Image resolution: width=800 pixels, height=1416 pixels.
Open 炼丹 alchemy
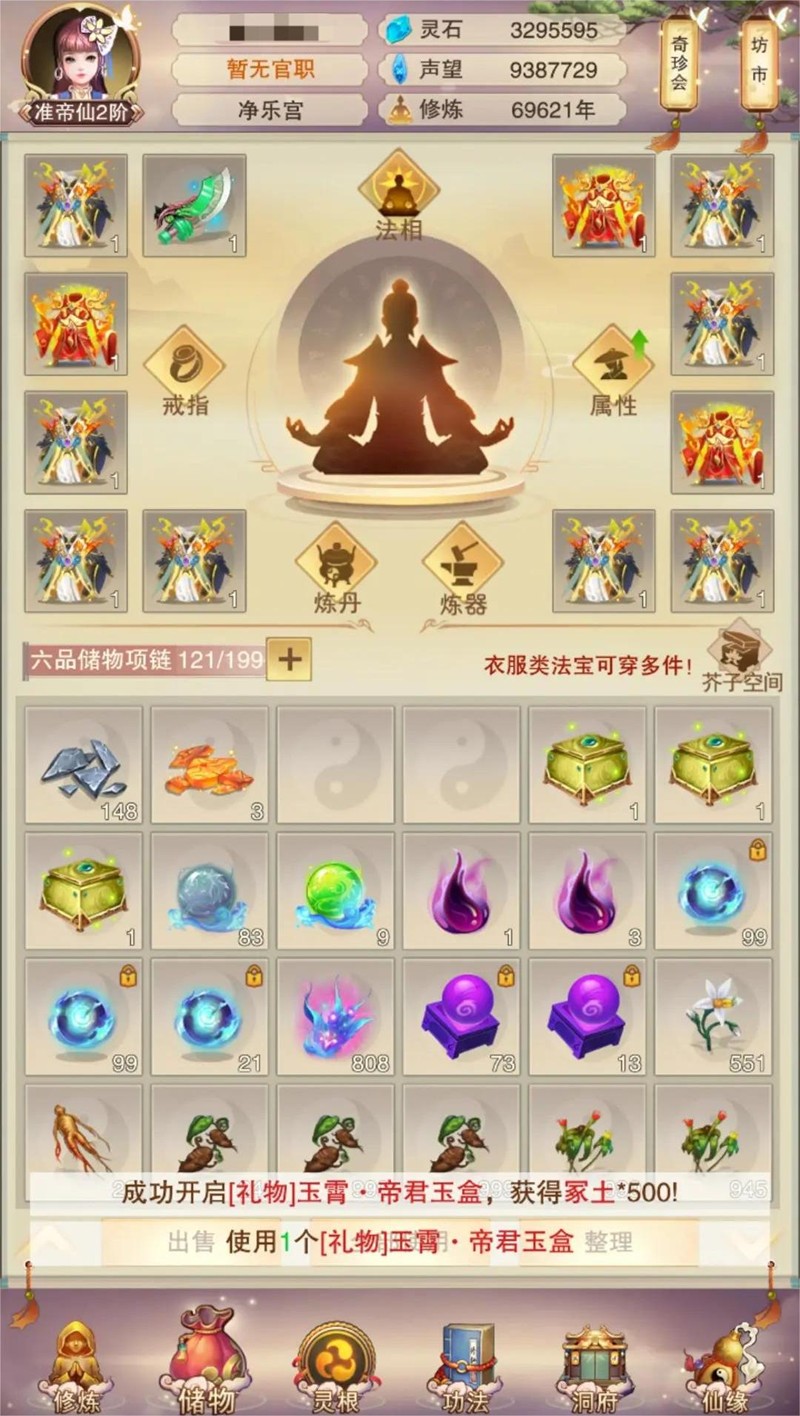[x=336, y=570]
